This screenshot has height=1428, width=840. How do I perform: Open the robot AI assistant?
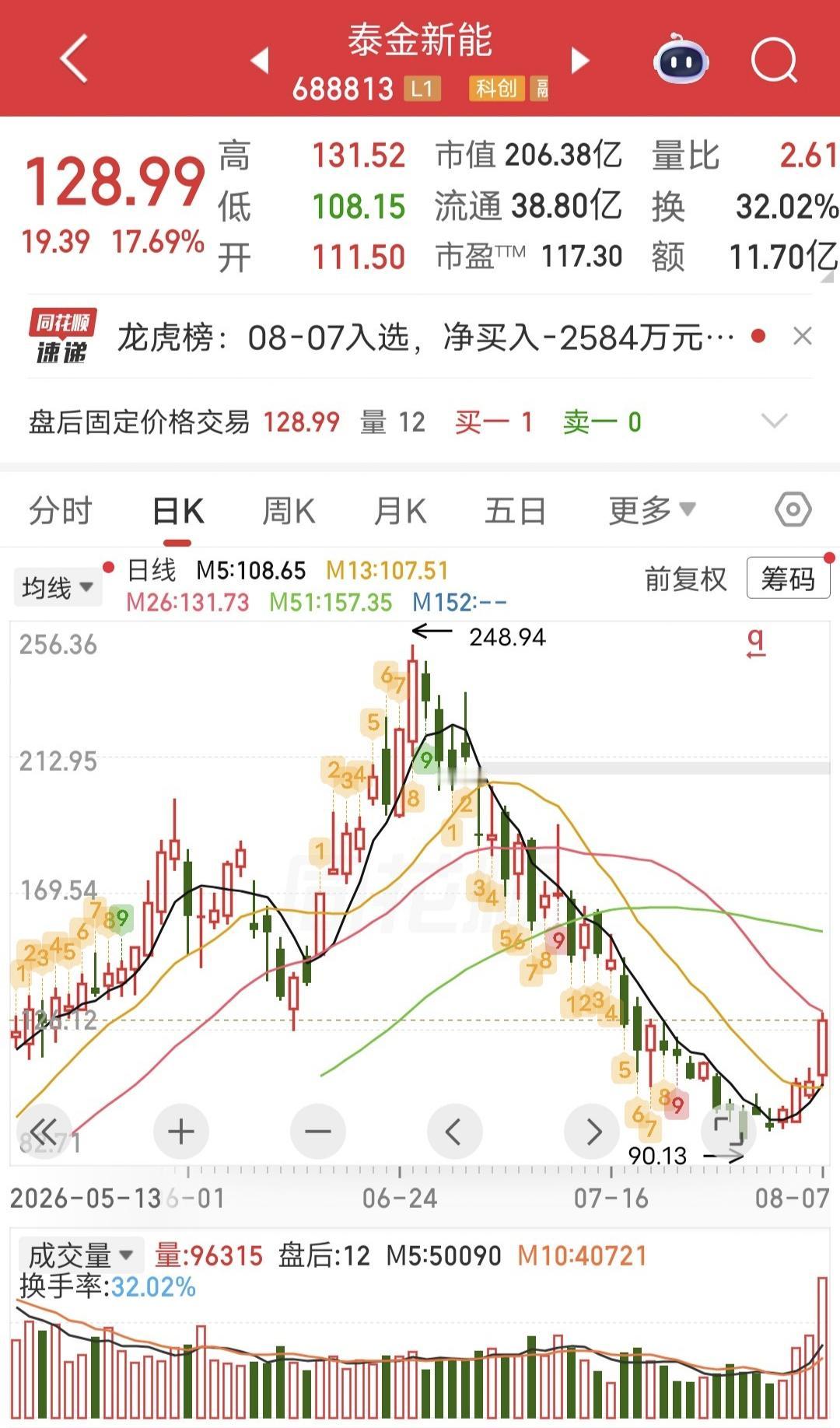click(681, 59)
